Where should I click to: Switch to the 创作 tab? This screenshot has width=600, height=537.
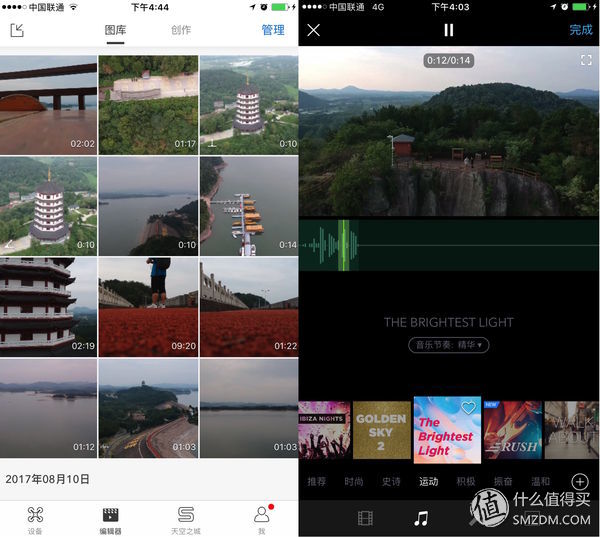tap(181, 30)
